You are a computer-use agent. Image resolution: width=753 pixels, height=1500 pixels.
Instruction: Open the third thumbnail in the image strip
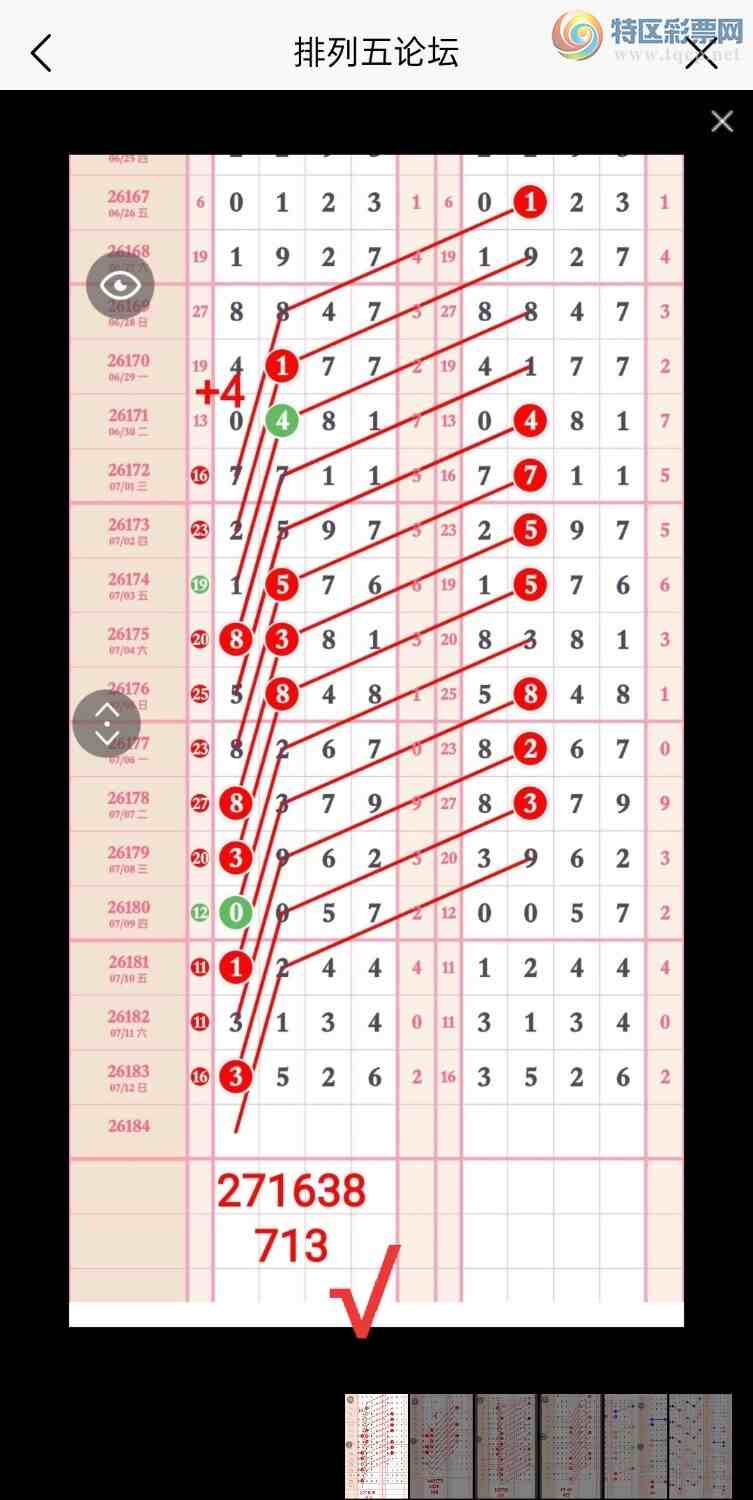coord(506,1446)
